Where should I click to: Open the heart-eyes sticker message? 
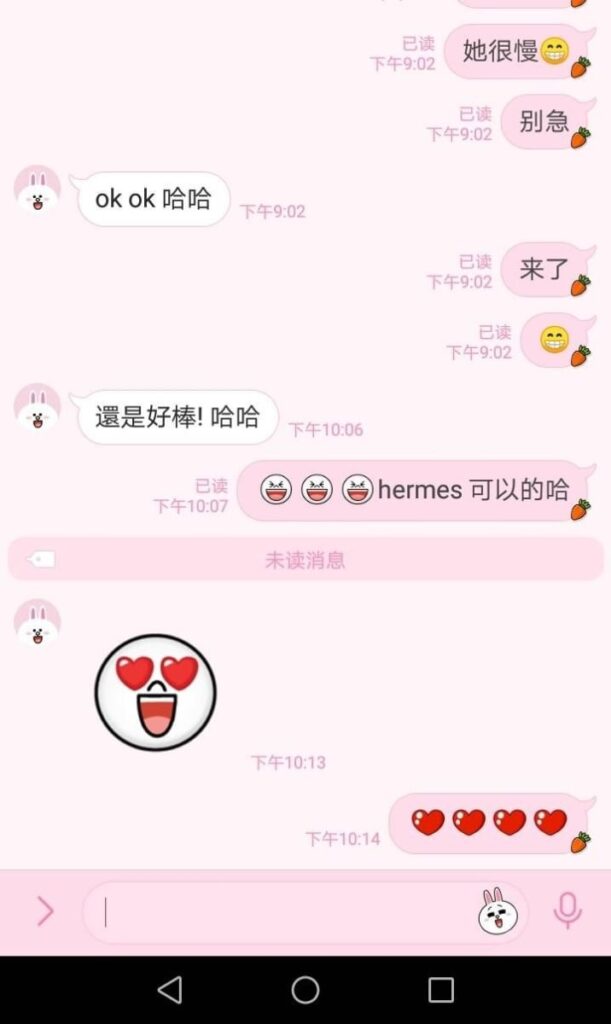click(x=155, y=692)
